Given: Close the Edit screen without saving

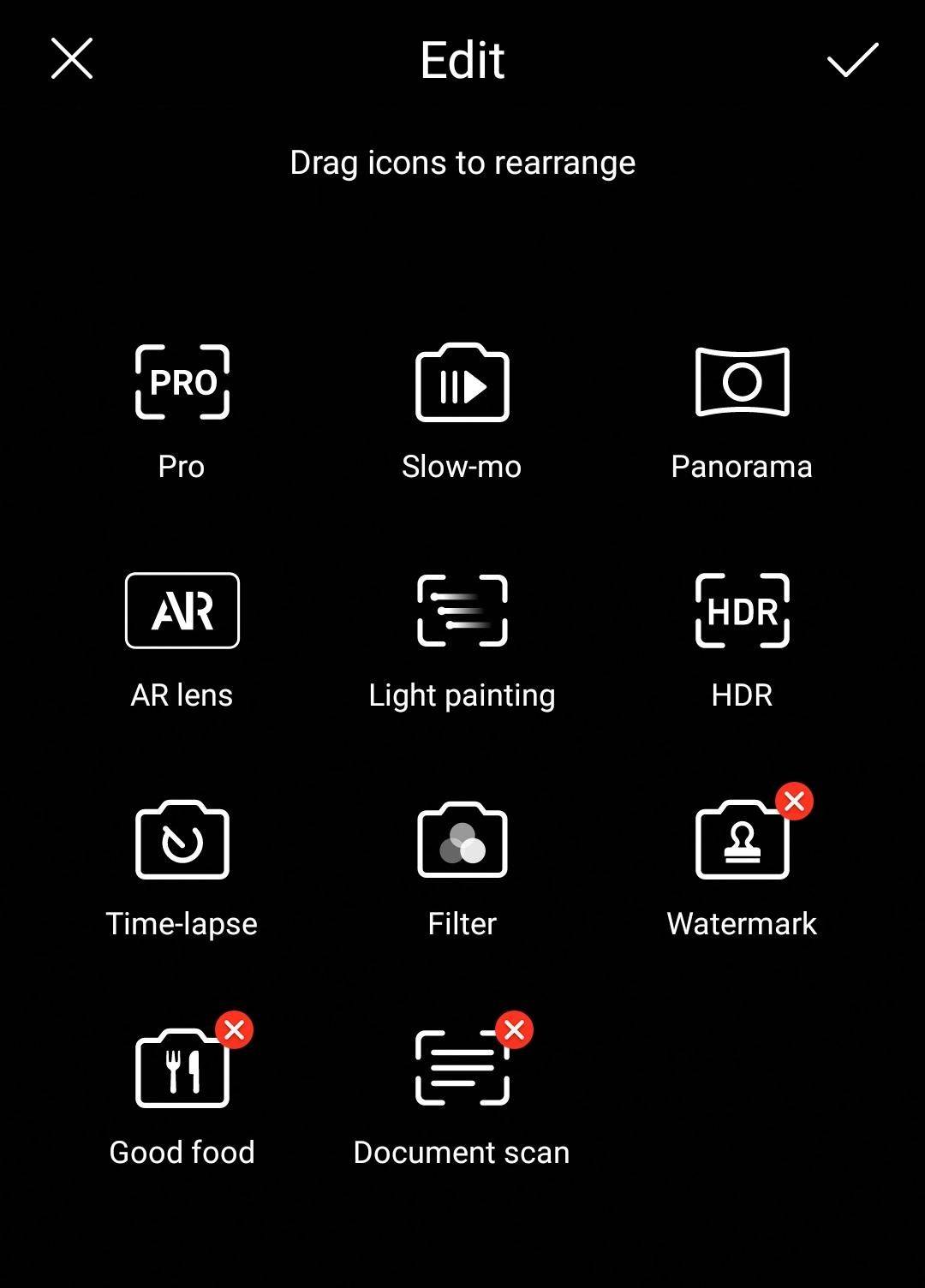Looking at the screenshot, I should tap(72, 59).
